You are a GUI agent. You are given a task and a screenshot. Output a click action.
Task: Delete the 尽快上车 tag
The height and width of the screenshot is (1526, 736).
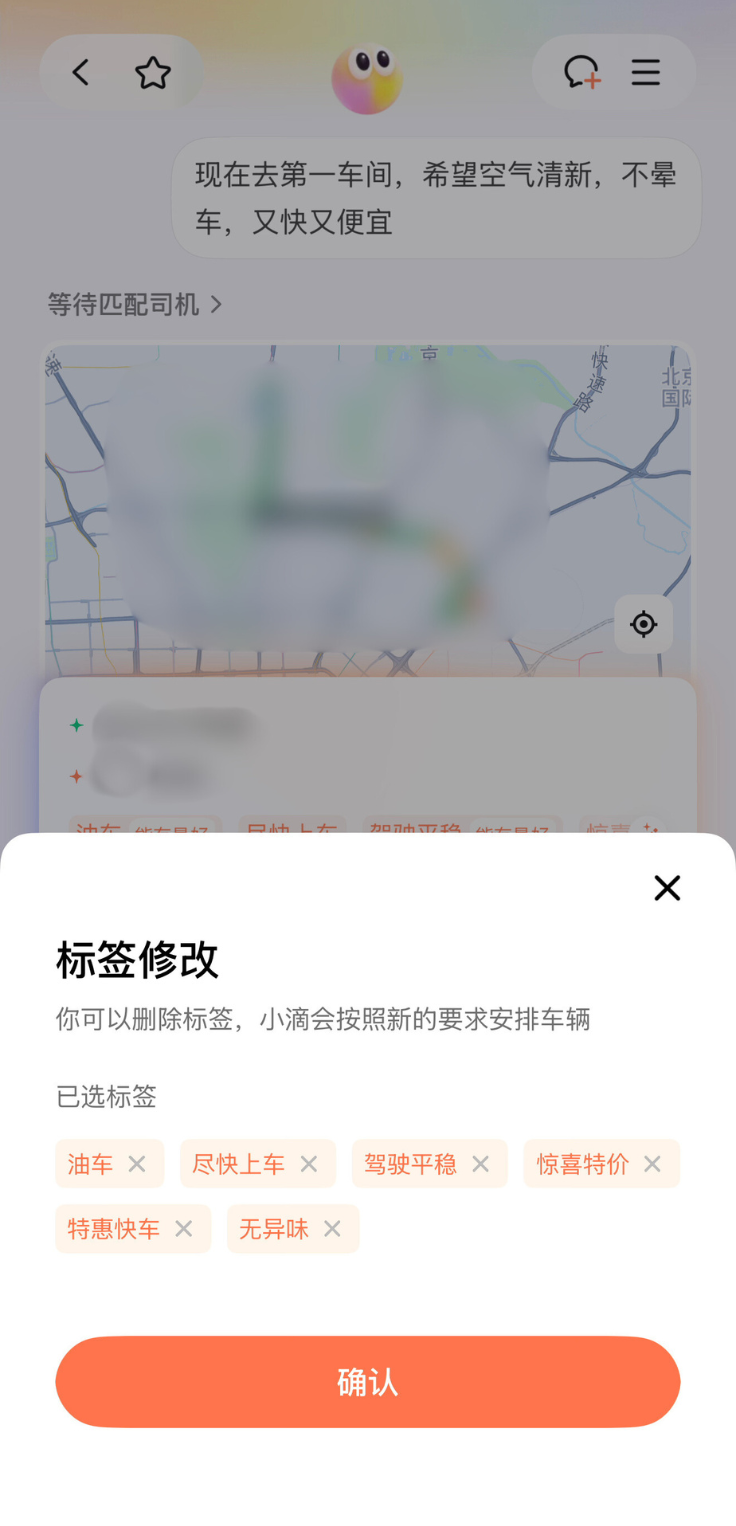point(309,1164)
